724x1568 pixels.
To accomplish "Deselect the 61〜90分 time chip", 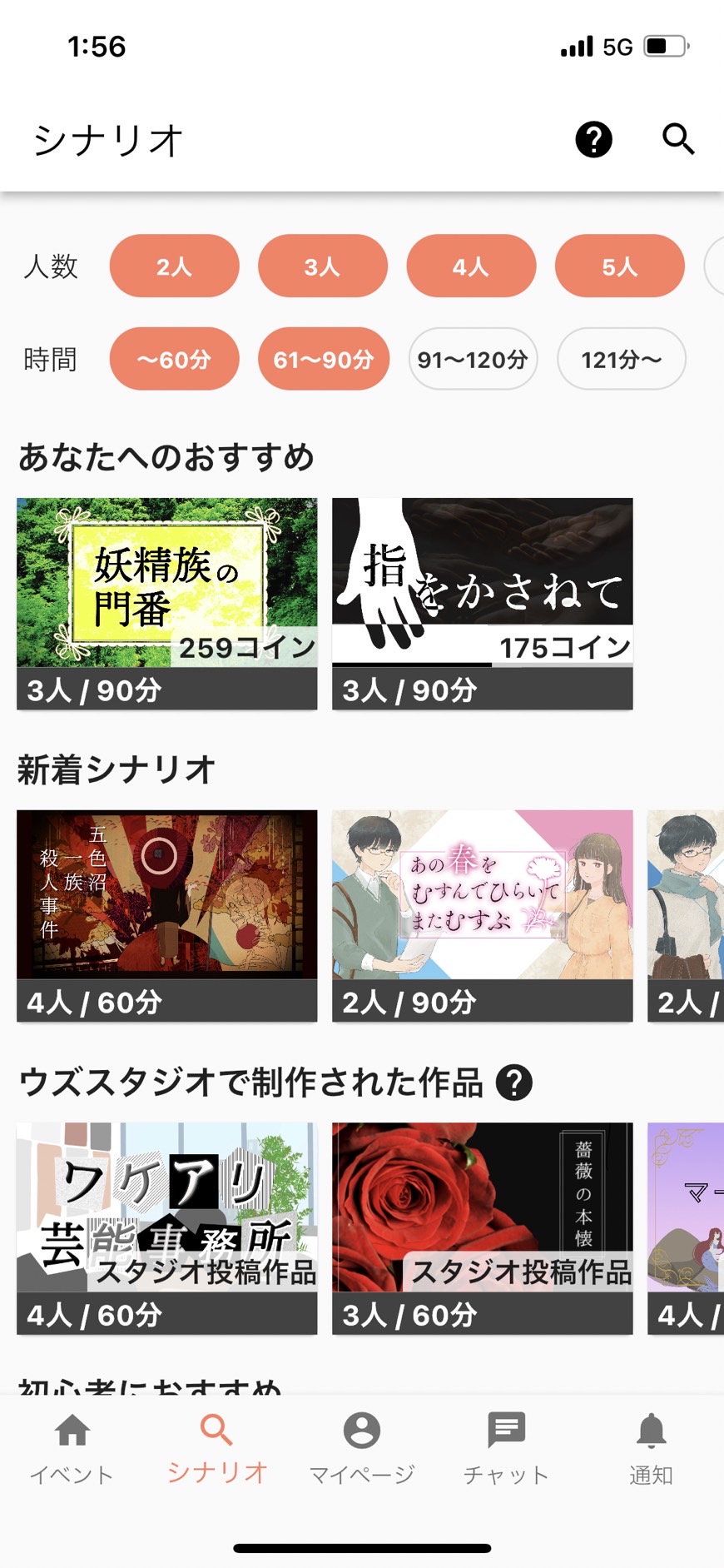I will (x=323, y=360).
